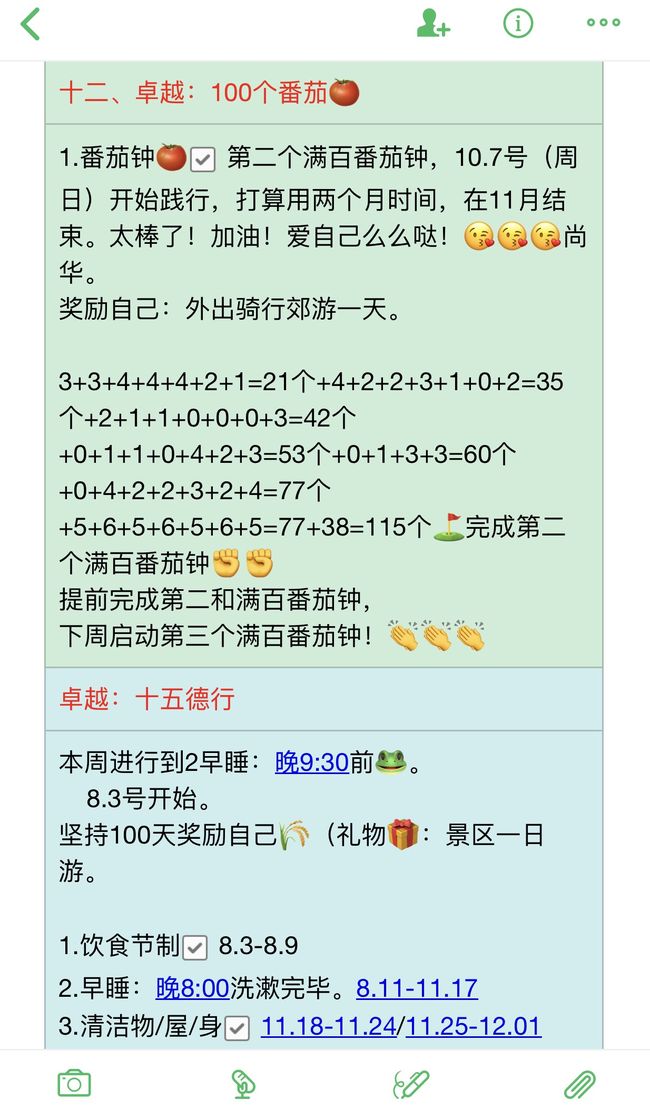The image size is (650, 1120).
Task: Open the note info icon
Action: [x=519, y=23]
